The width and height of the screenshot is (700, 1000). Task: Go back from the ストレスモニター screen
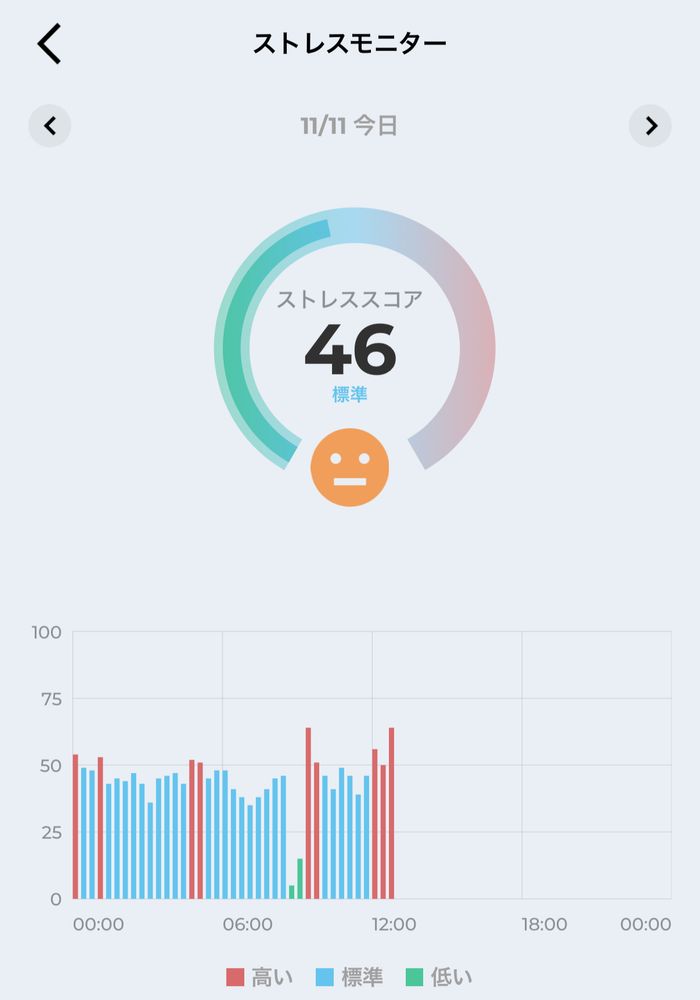(50, 44)
